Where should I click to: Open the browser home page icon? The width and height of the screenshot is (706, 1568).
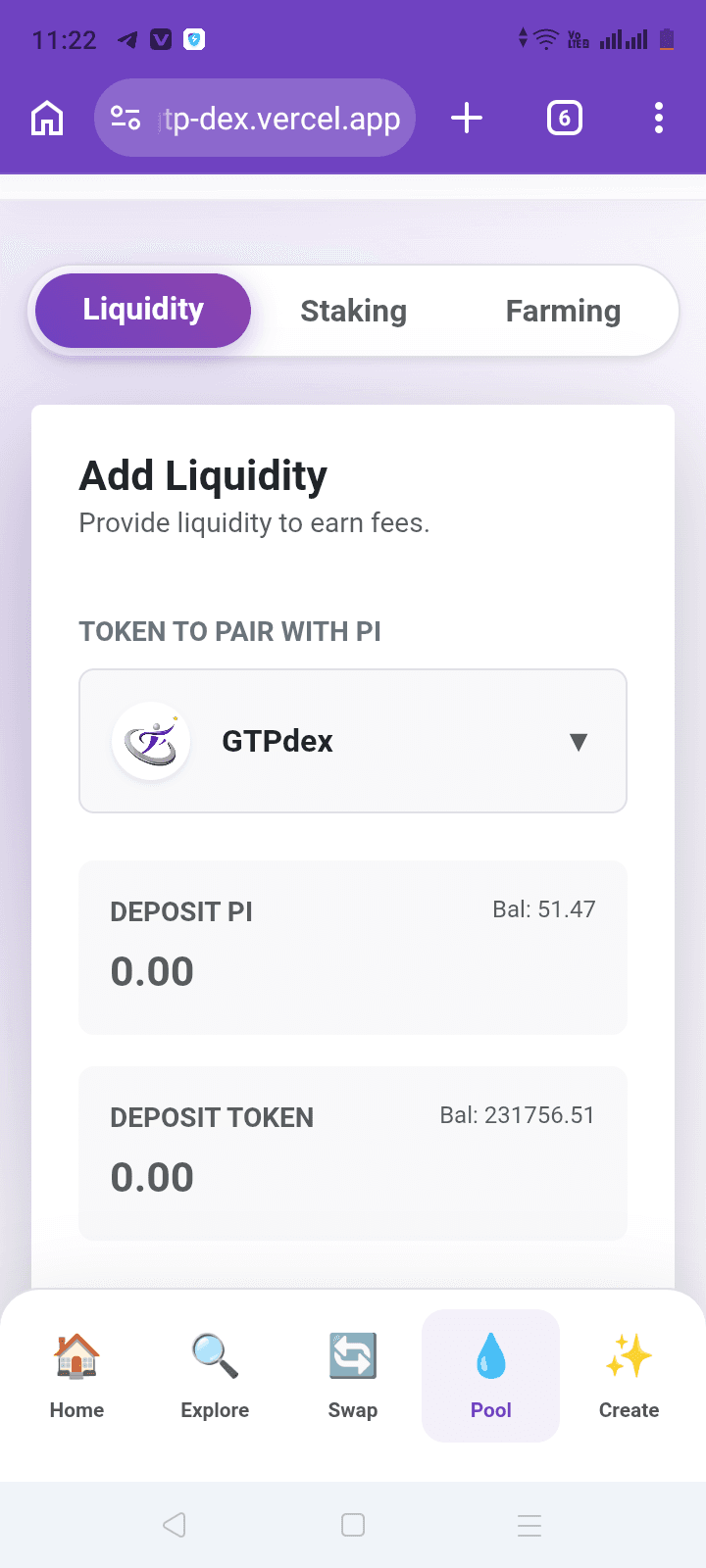(47, 119)
